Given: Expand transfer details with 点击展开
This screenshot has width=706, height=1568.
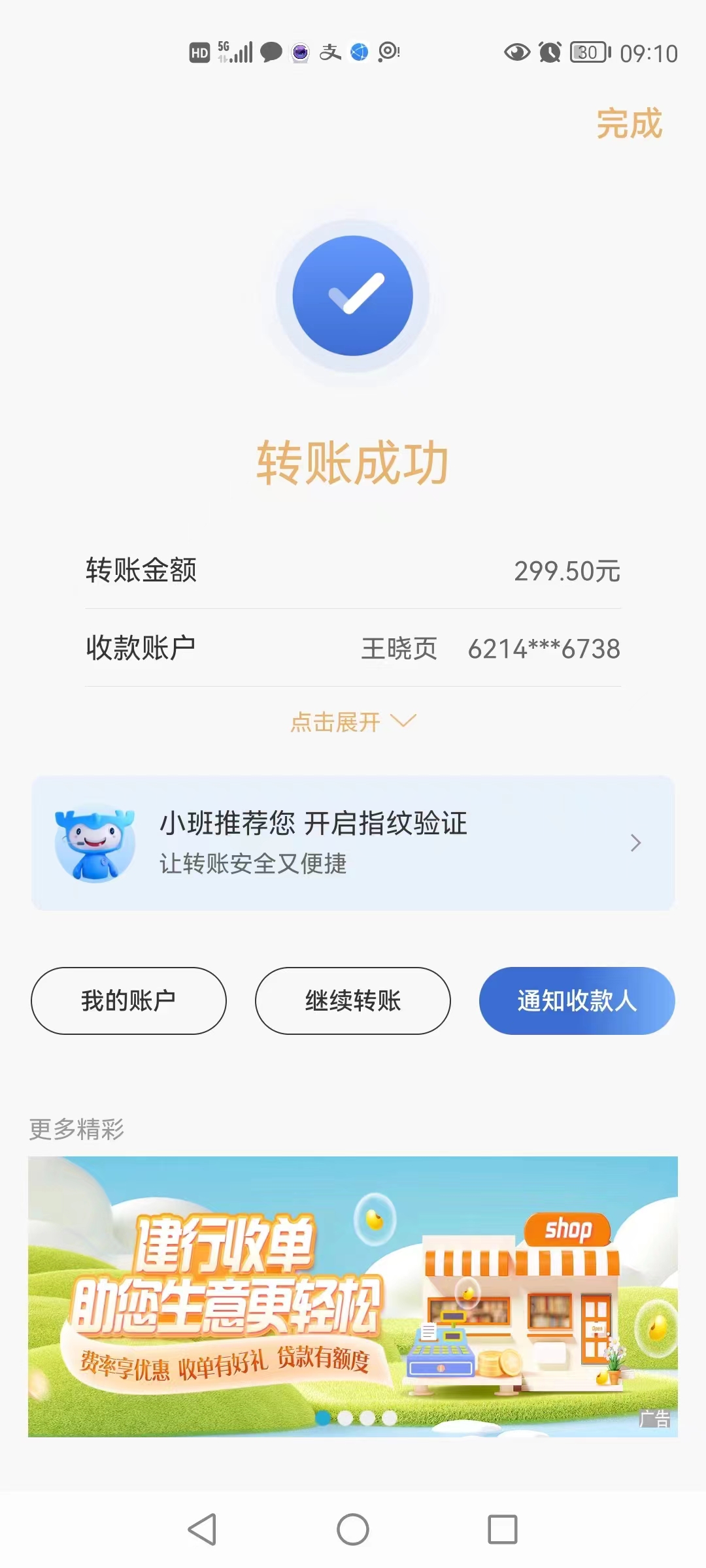Looking at the screenshot, I should tap(353, 722).
